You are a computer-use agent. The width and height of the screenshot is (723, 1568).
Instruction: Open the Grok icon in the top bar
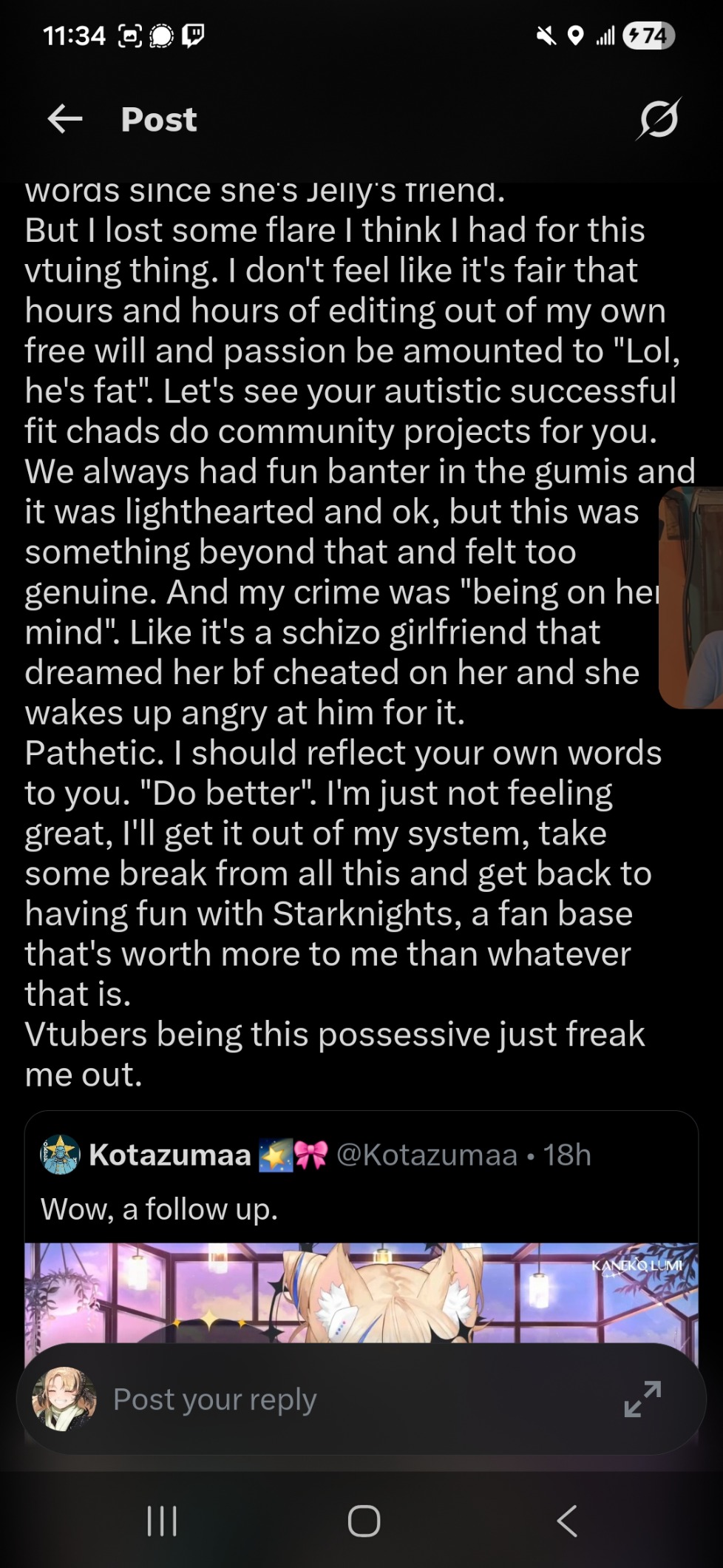pos(658,119)
